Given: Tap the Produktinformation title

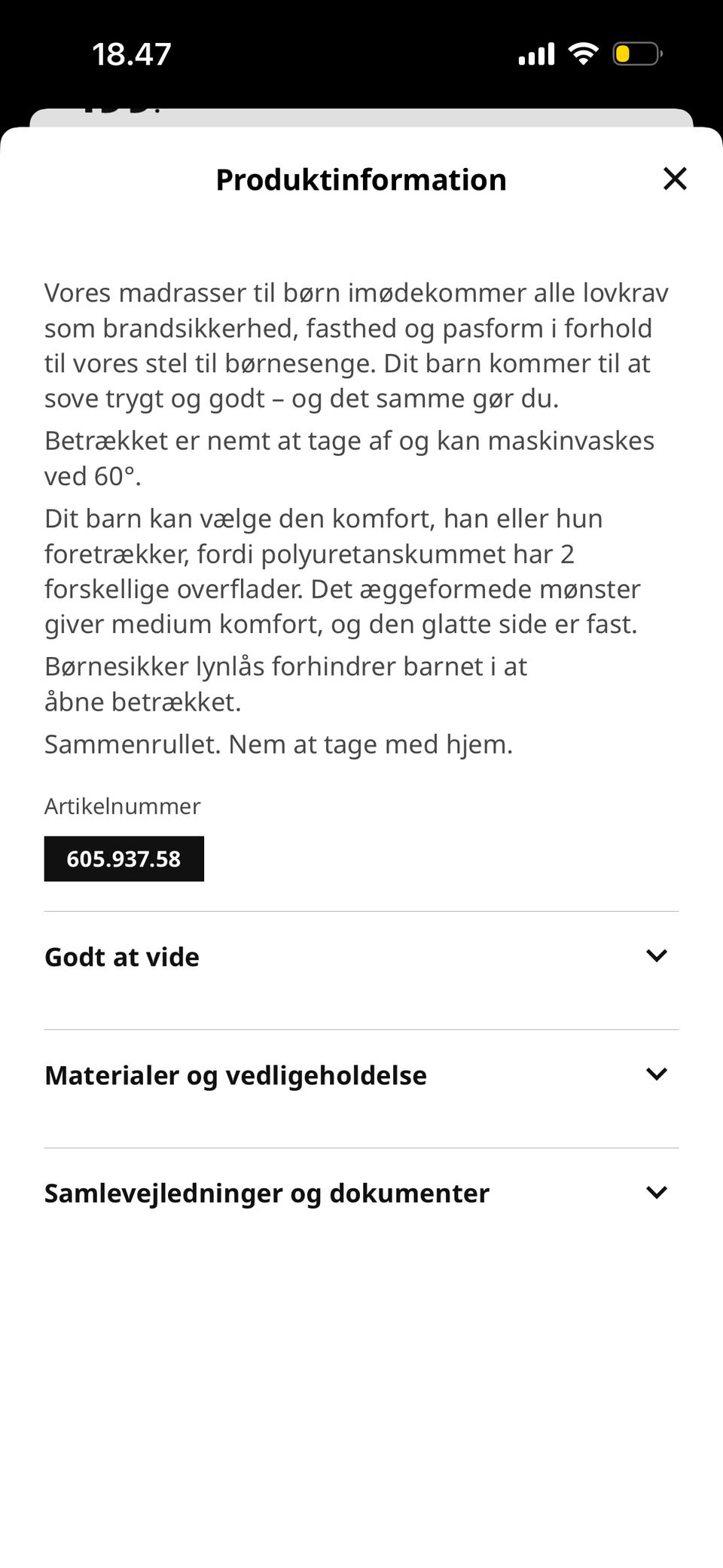Looking at the screenshot, I should (x=361, y=179).
